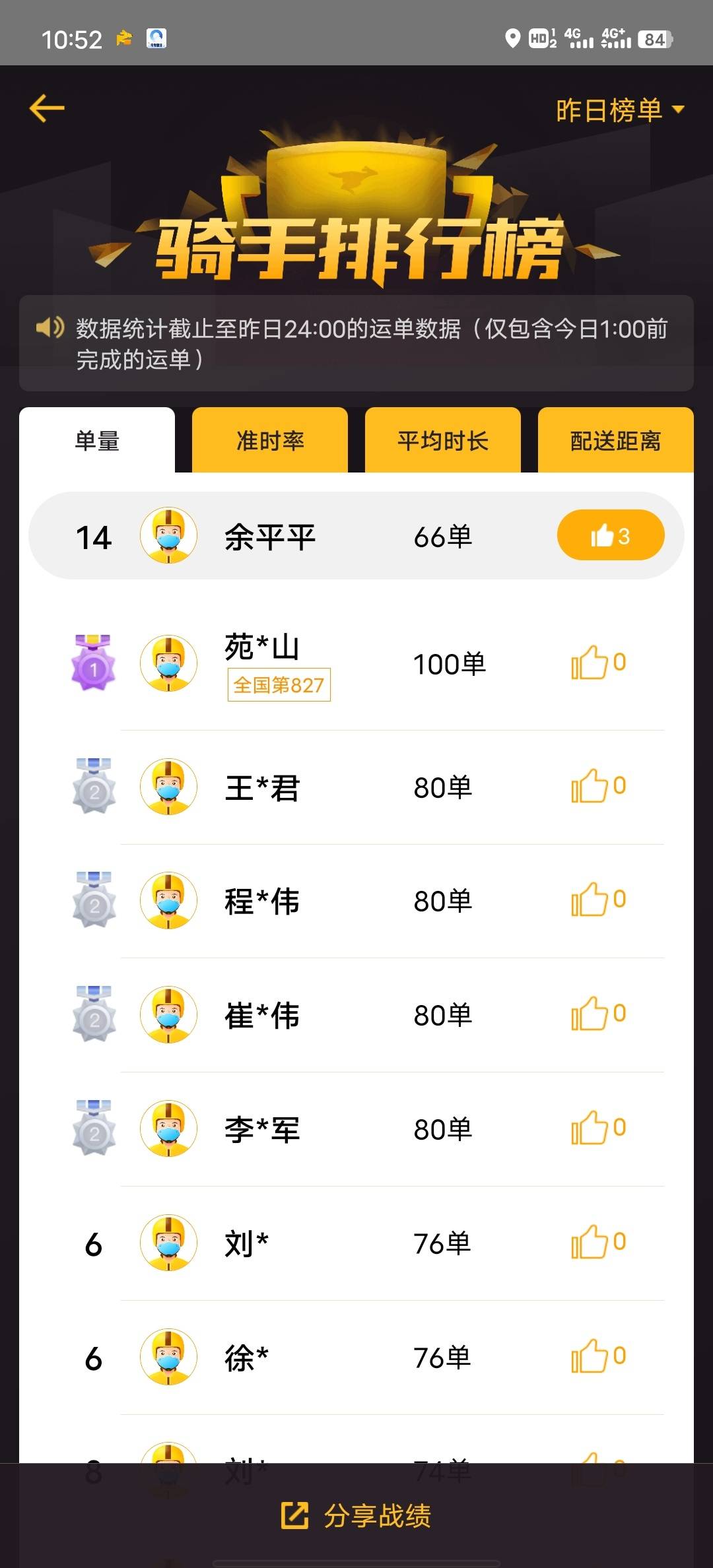
Task: Like 李*军's ranking entry
Action: 597,1128
